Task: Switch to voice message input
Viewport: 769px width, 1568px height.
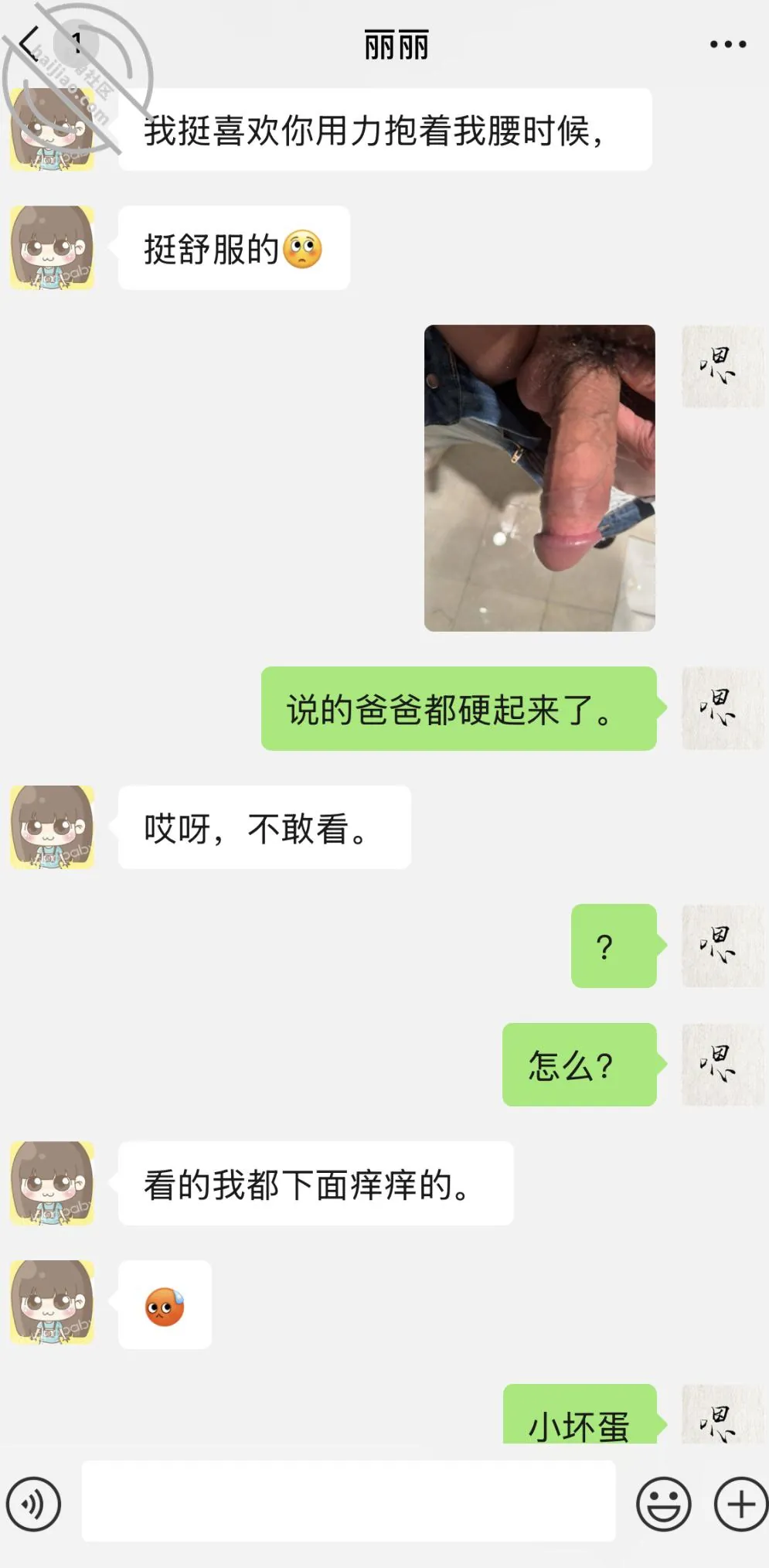Action: [33, 1505]
